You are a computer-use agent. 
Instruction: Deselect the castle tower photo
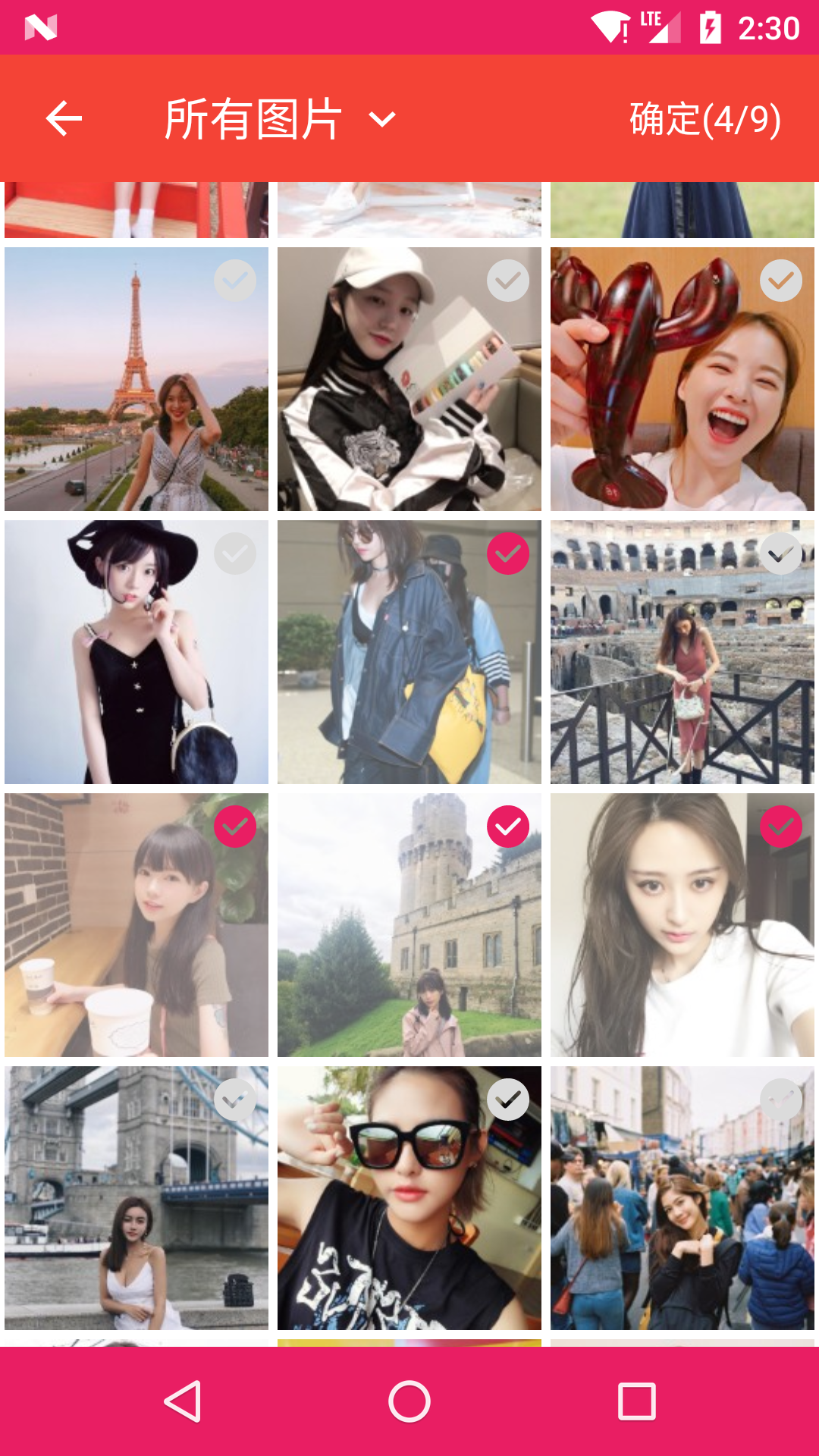[508, 827]
